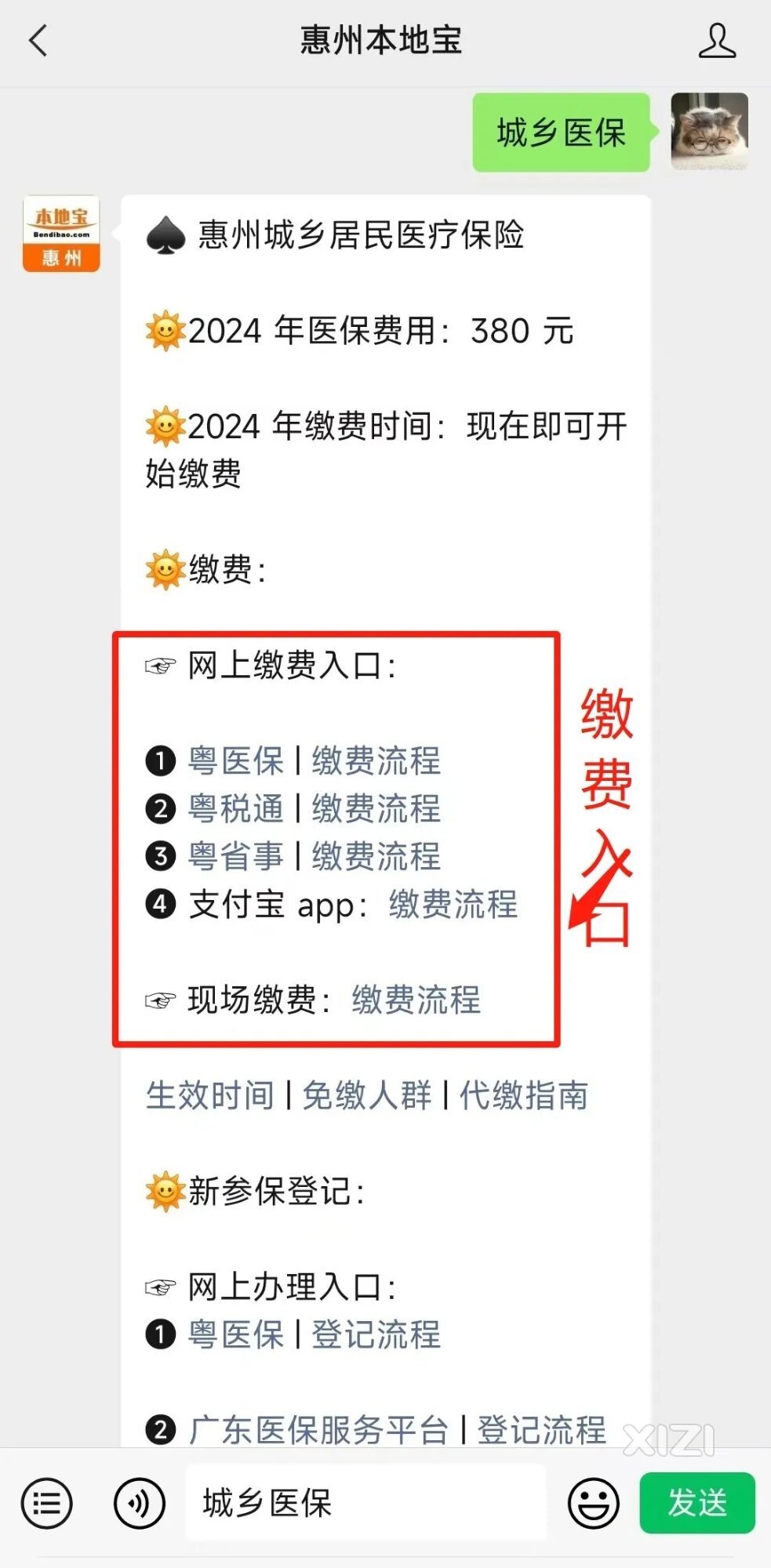Open 广东医保服务平台 link
This screenshot has height=1568, width=771.
[x=318, y=1430]
